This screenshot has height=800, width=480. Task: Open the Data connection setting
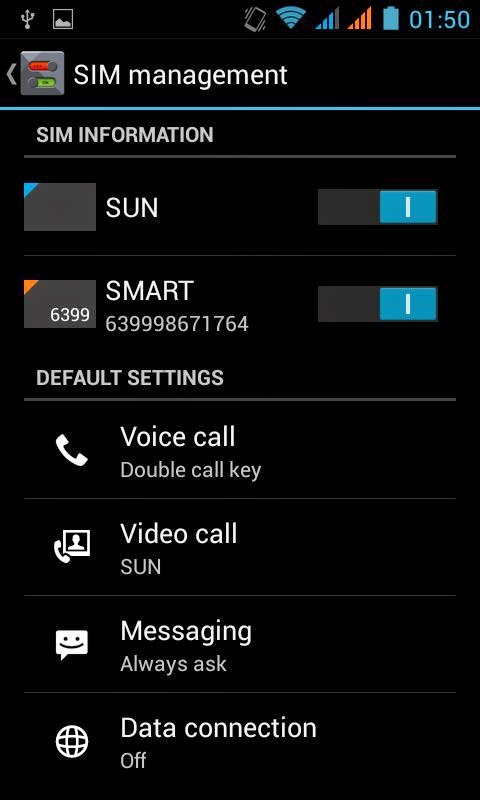[240, 741]
